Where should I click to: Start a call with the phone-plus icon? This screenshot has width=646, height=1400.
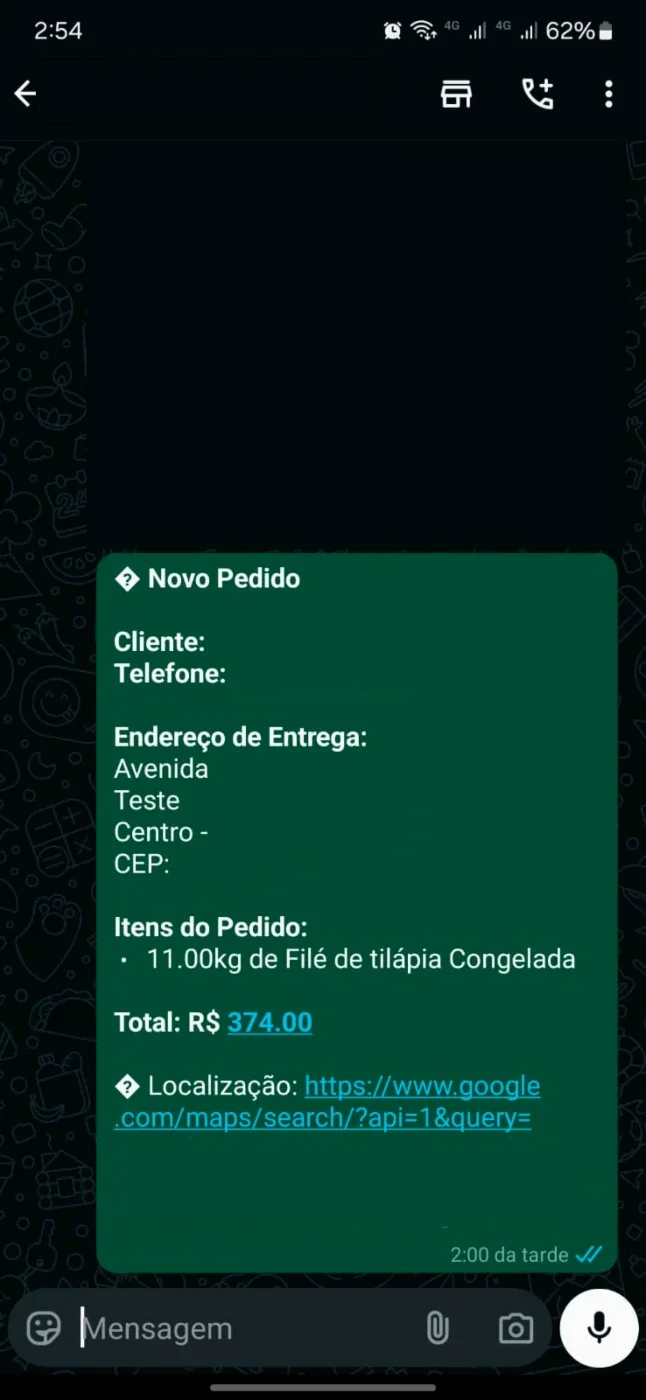point(537,94)
